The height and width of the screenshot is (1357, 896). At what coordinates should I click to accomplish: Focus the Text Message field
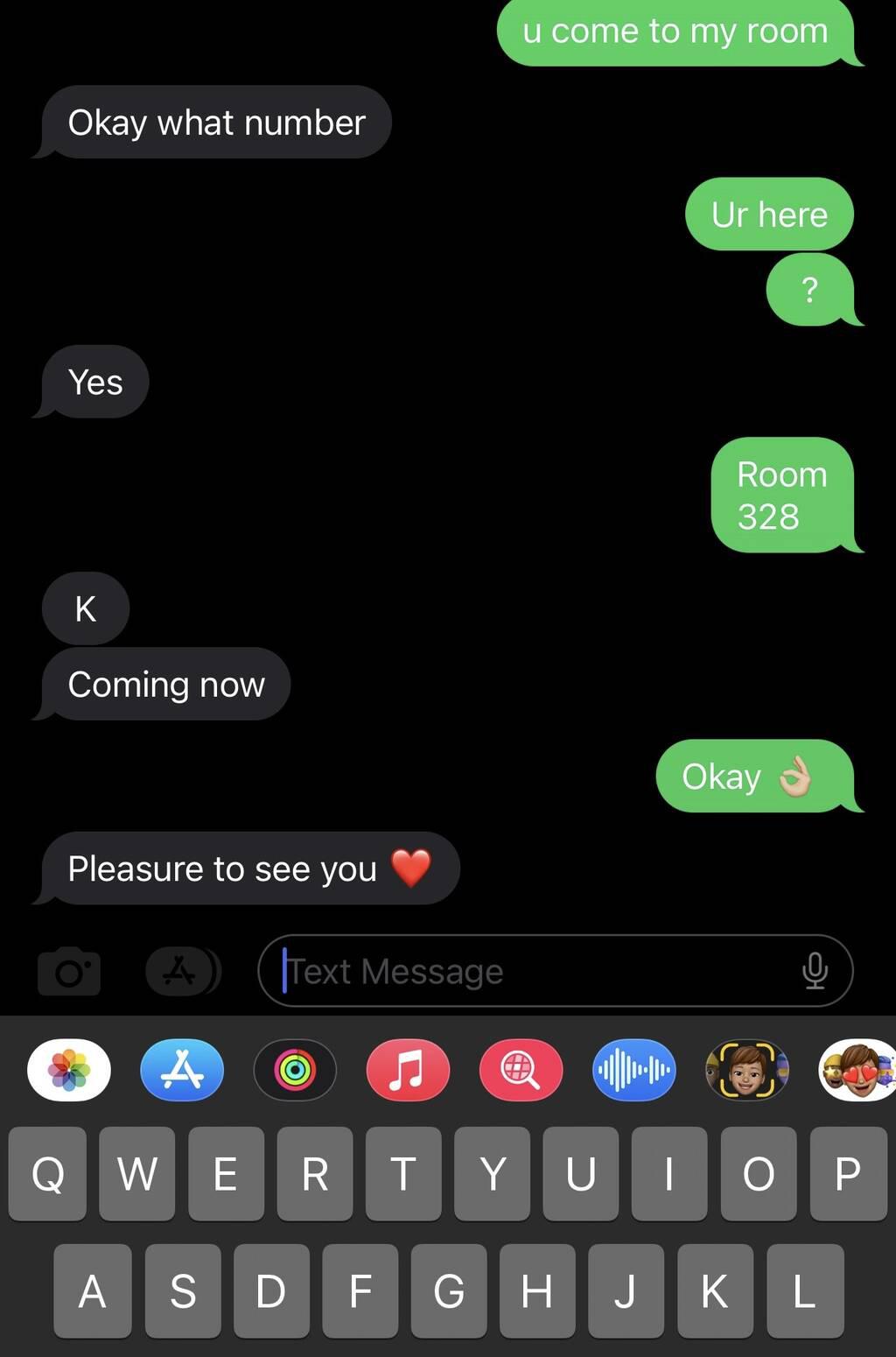point(534,971)
